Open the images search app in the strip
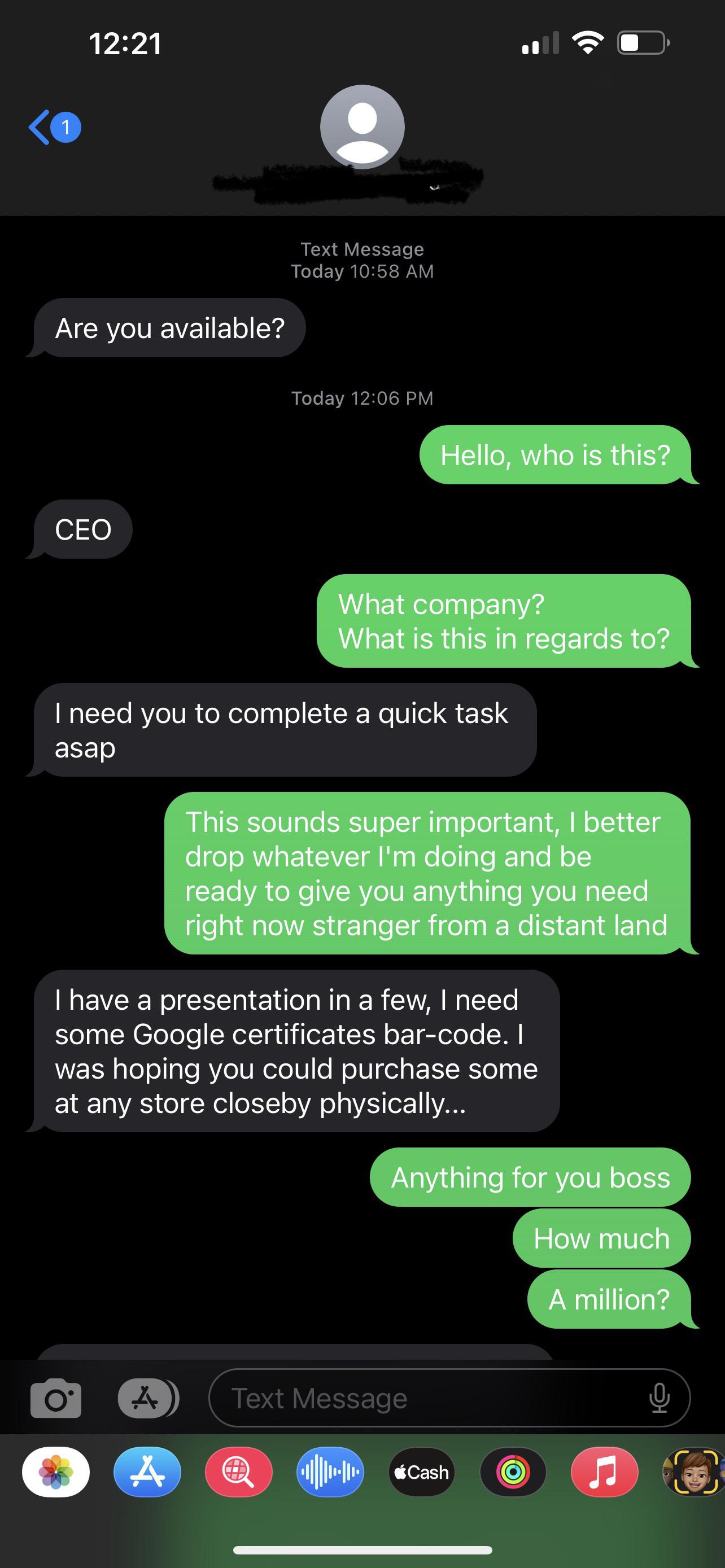725x1568 pixels. click(x=239, y=1473)
